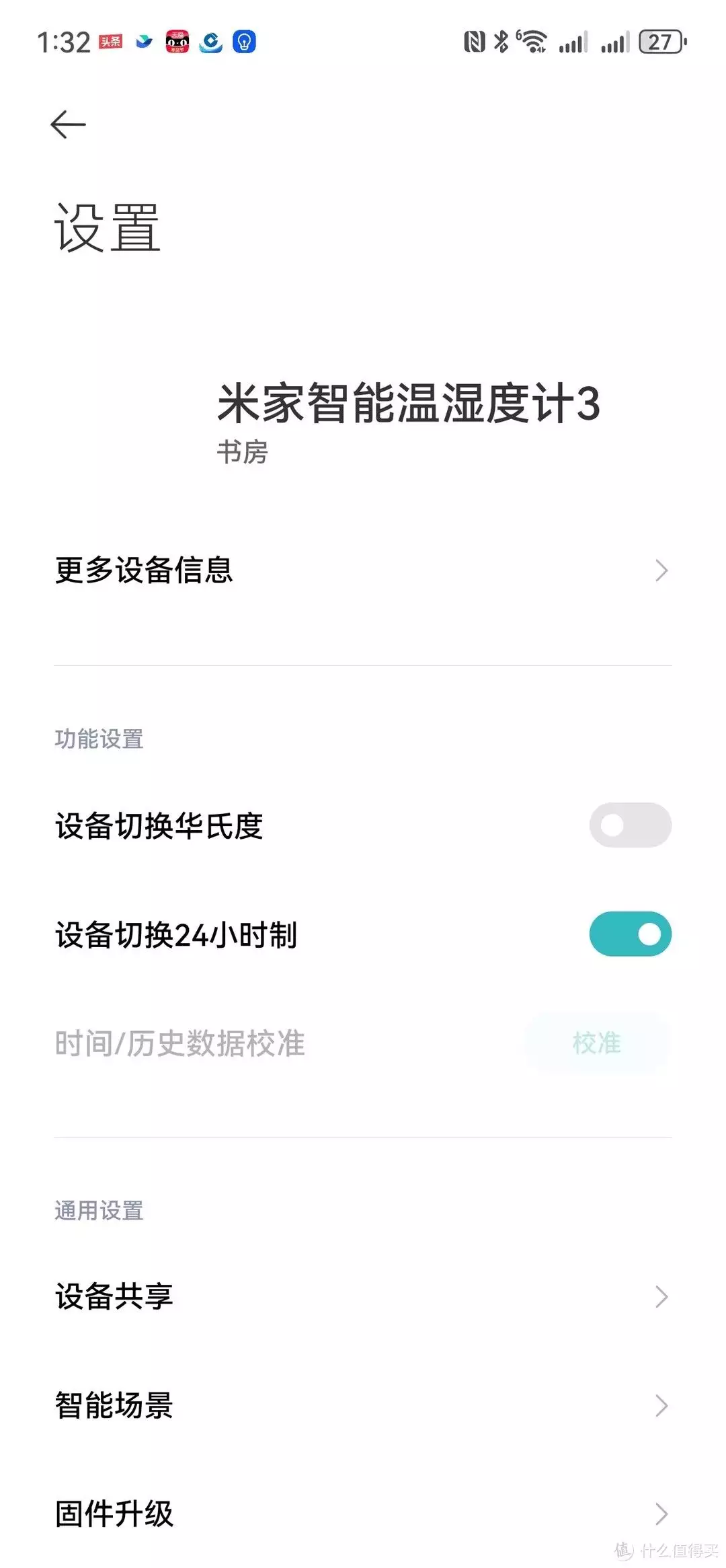726x1568 pixels.
Task: Tap the 校准 button
Action: 596,1043
